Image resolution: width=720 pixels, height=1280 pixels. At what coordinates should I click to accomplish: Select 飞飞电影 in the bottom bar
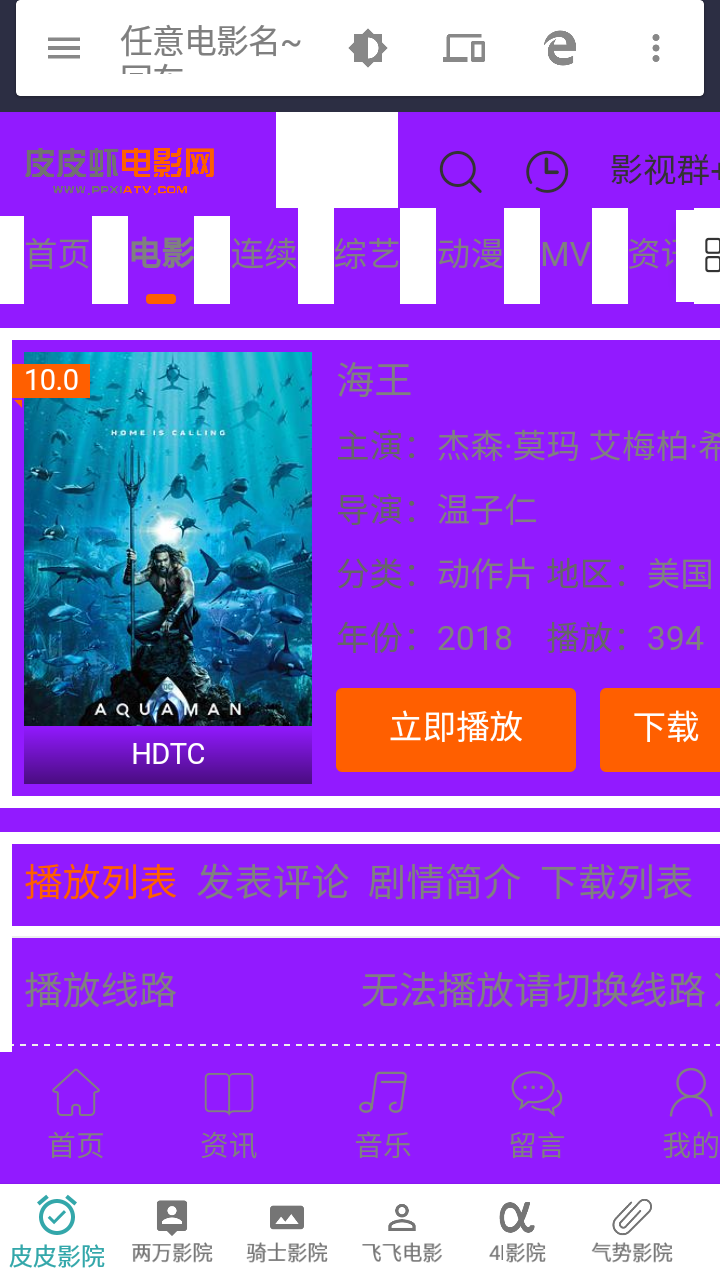point(402,1232)
